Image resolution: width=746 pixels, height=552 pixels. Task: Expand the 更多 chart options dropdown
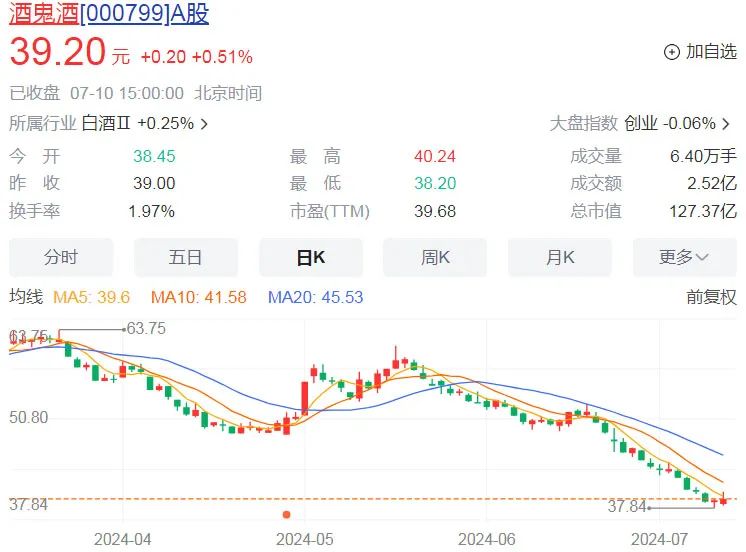[x=684, y=257]
